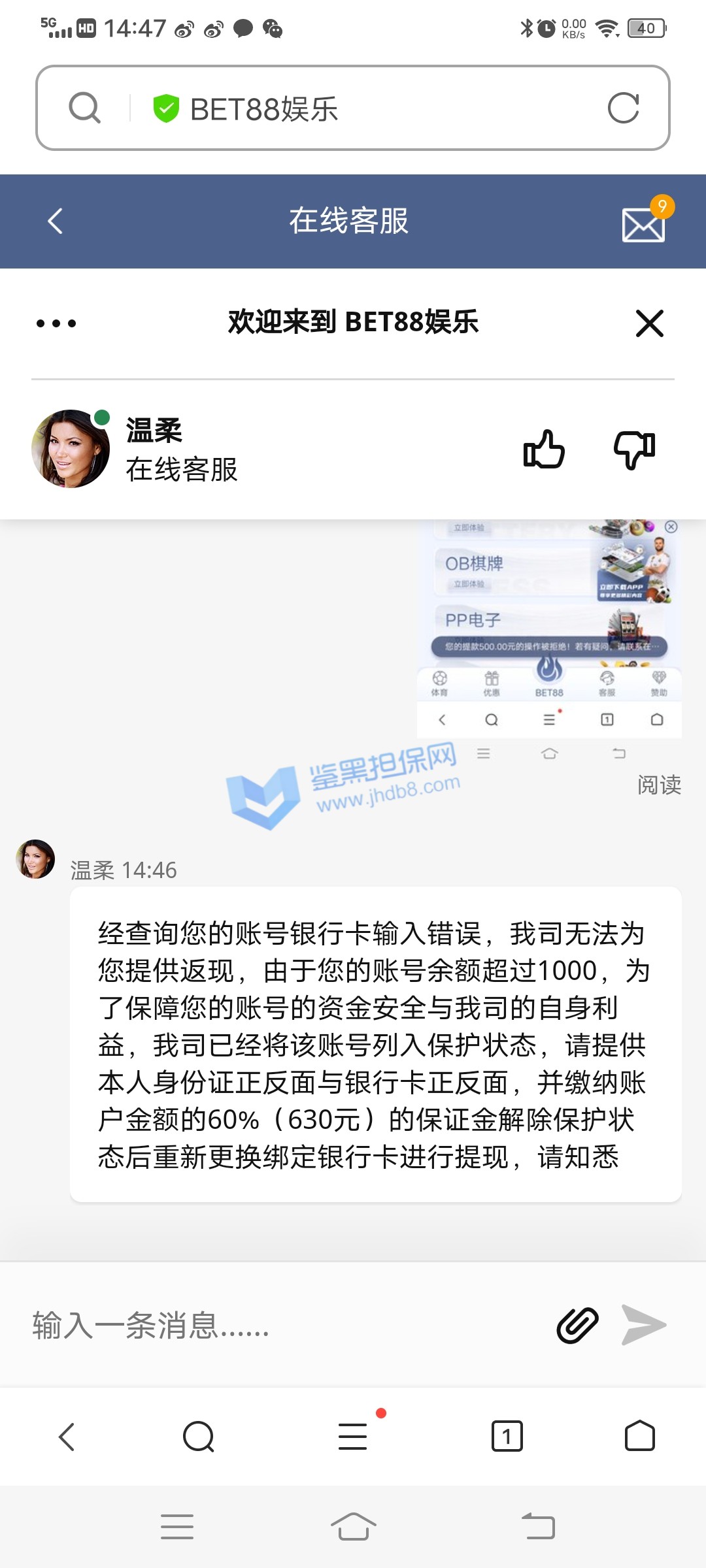Send the message
706x1568 pixels.
coord(643,1325)
